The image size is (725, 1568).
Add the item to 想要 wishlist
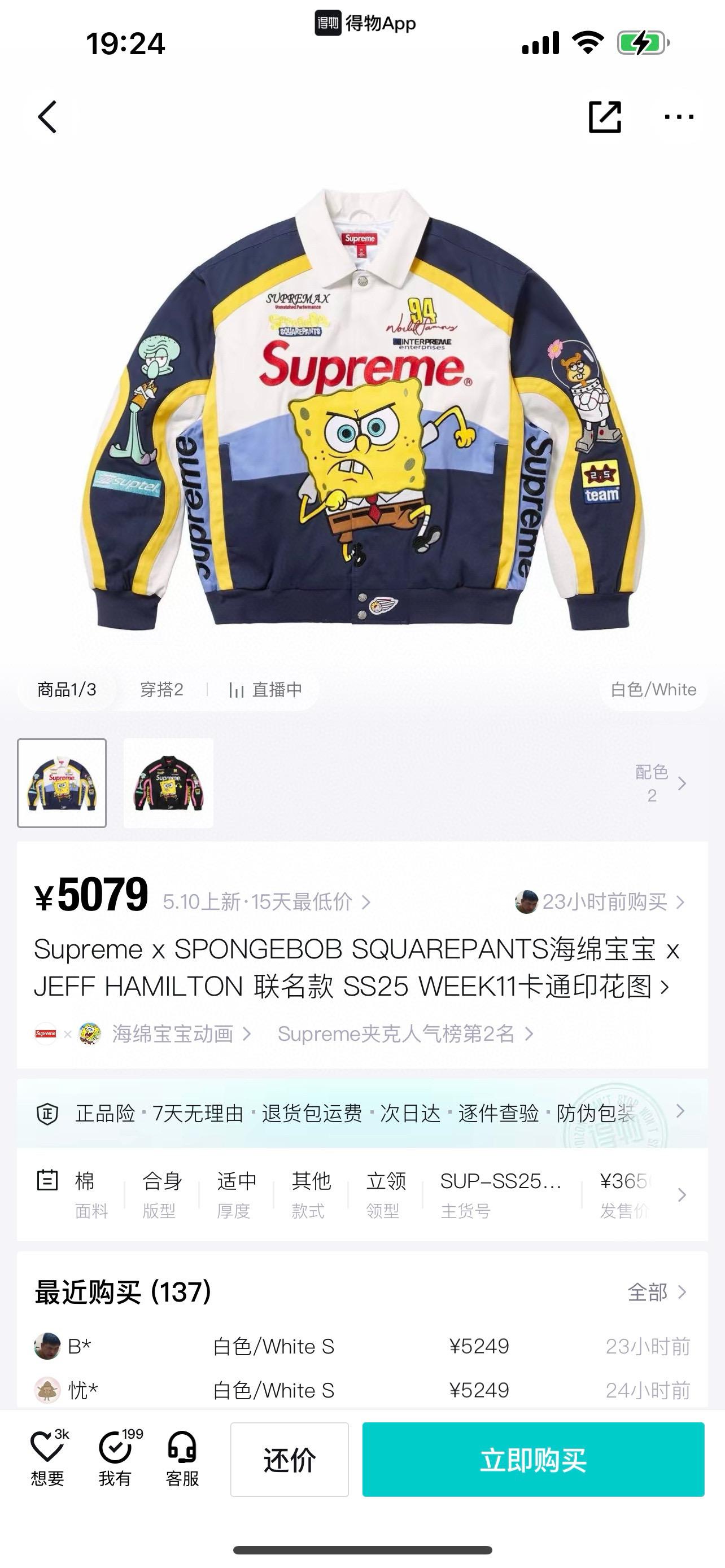(x=47, y=1458)
